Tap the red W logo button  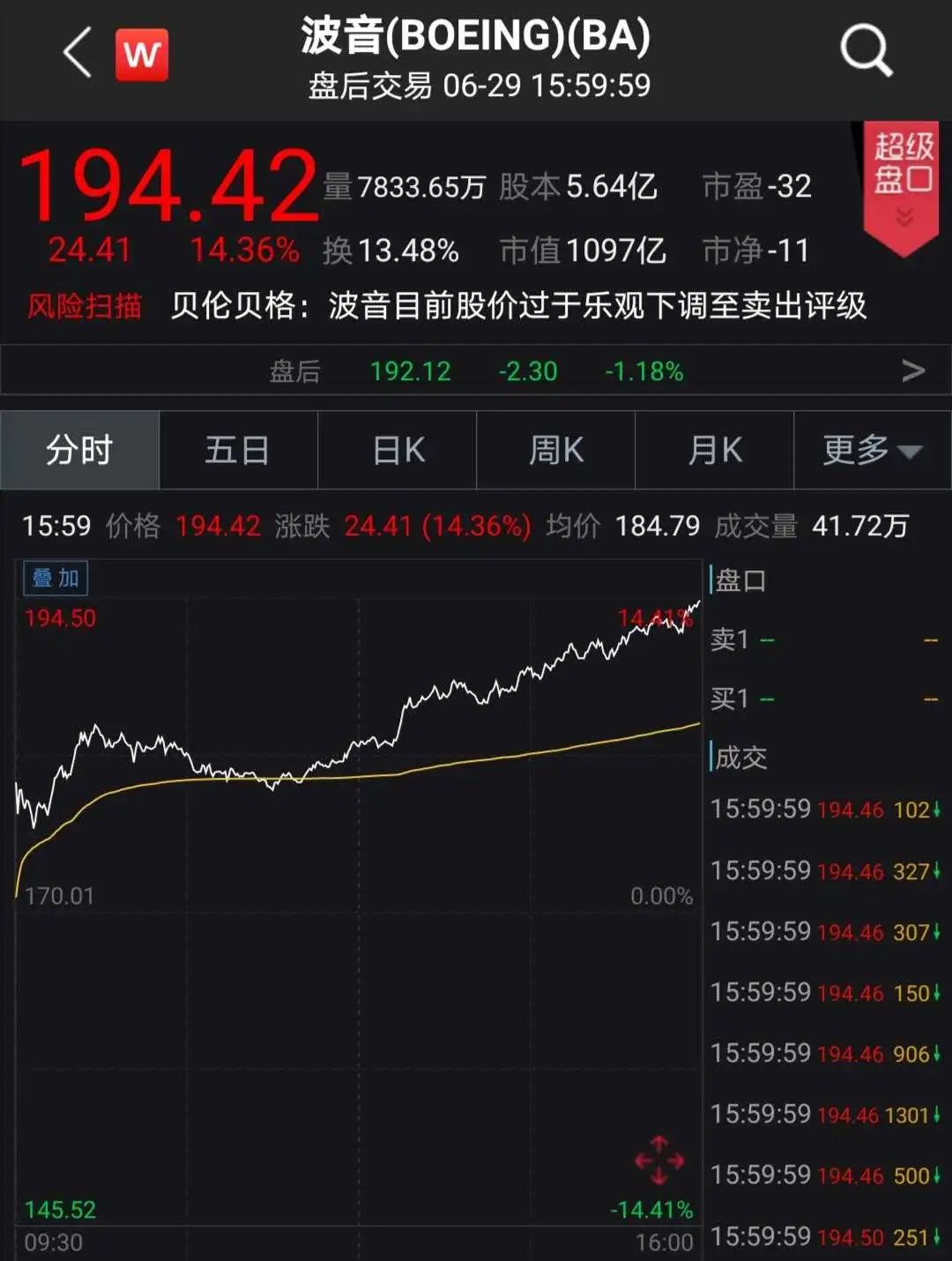coord(142,55)
